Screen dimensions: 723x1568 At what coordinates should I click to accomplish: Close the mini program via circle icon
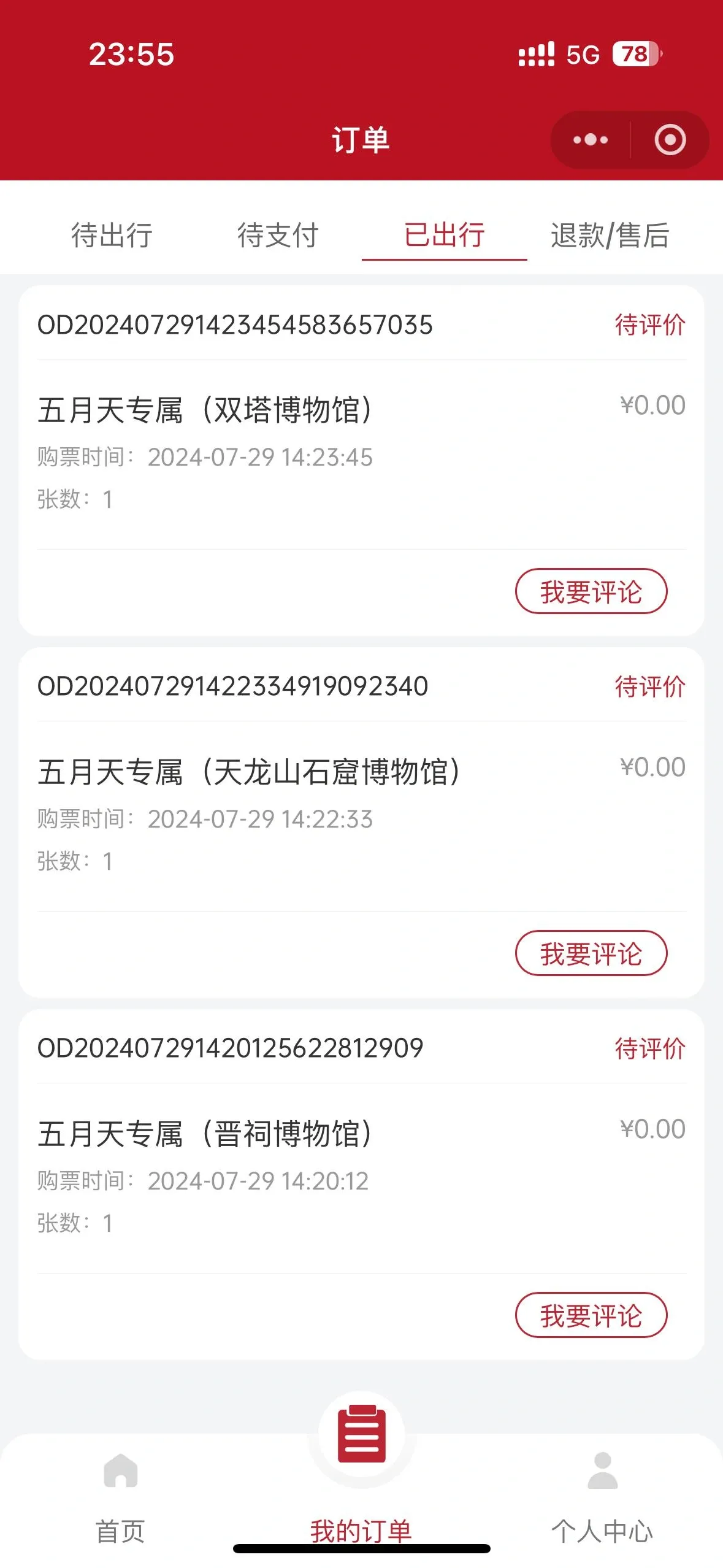[670, 140]
